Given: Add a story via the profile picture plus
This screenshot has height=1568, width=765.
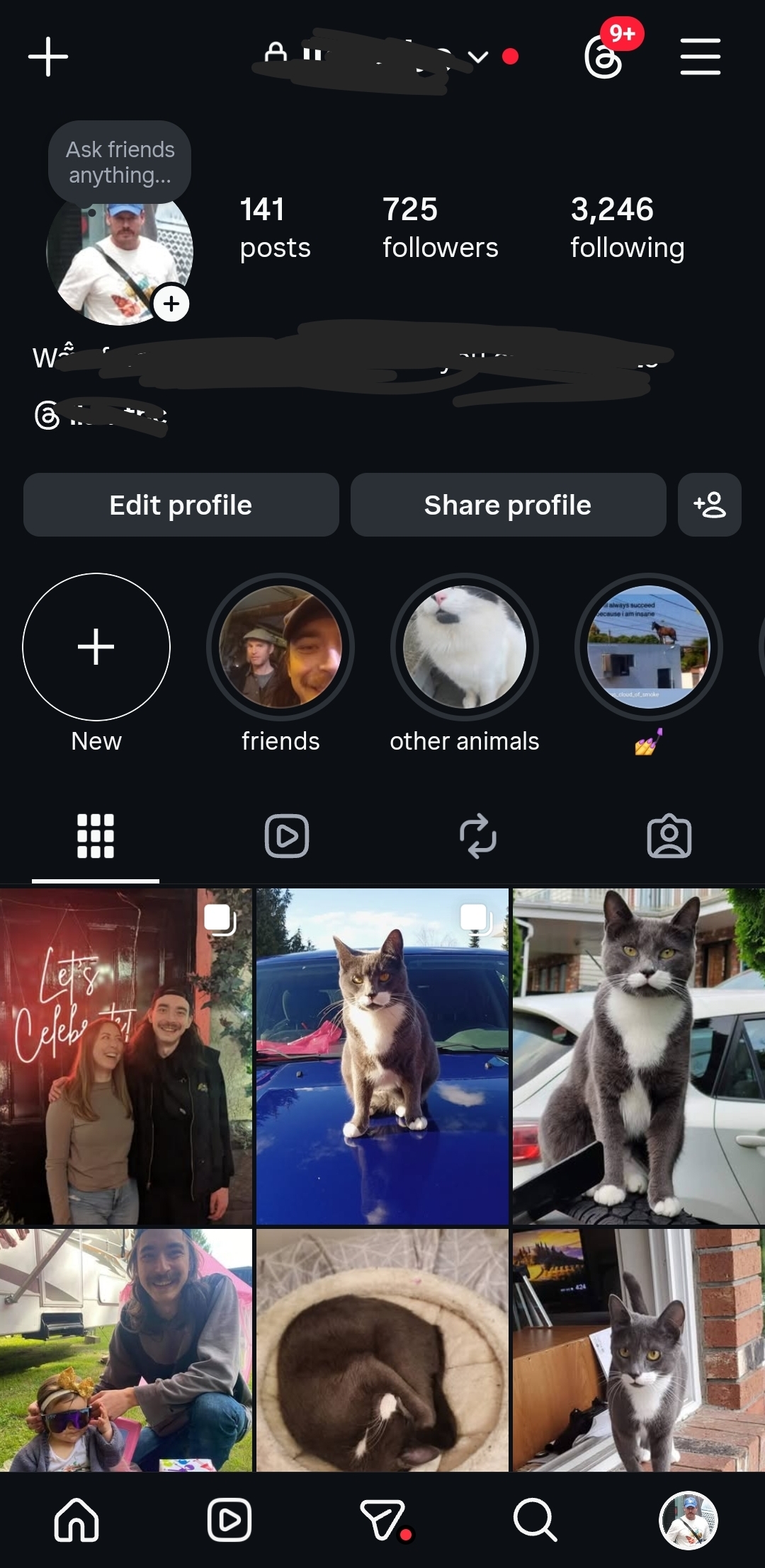Looking at the screenshot, I should [x=171, y=304].
